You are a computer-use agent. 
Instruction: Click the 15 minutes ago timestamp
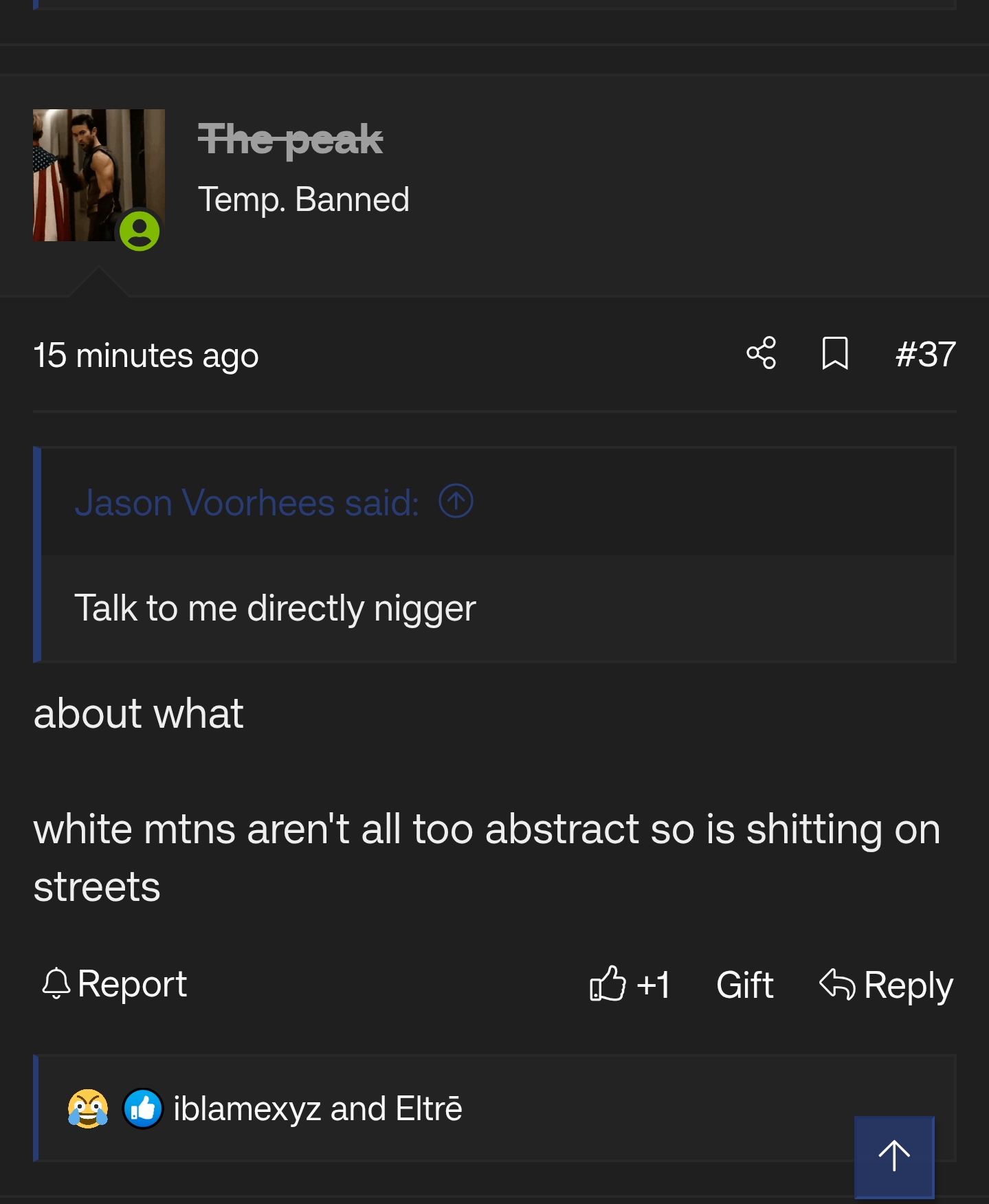click(146, 355)
